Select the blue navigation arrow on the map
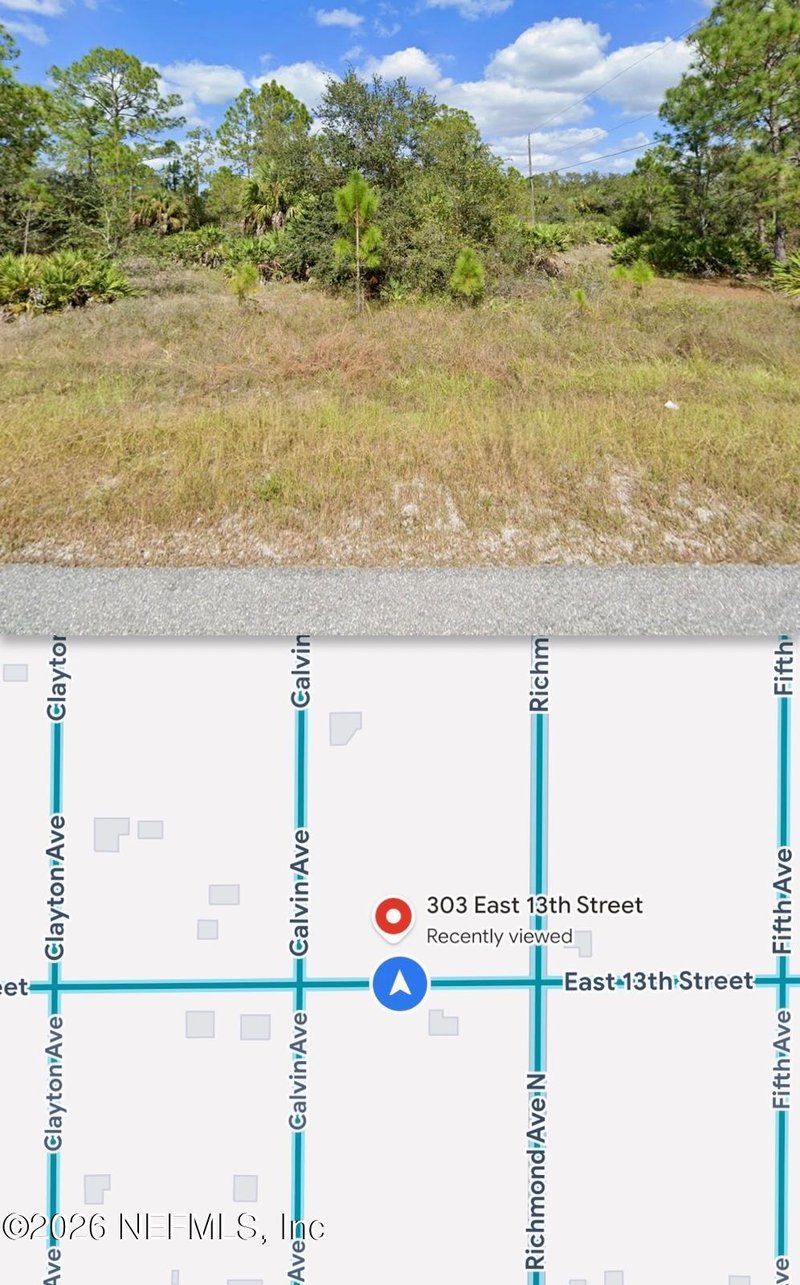800x1285 pixels. pos(397,983)
